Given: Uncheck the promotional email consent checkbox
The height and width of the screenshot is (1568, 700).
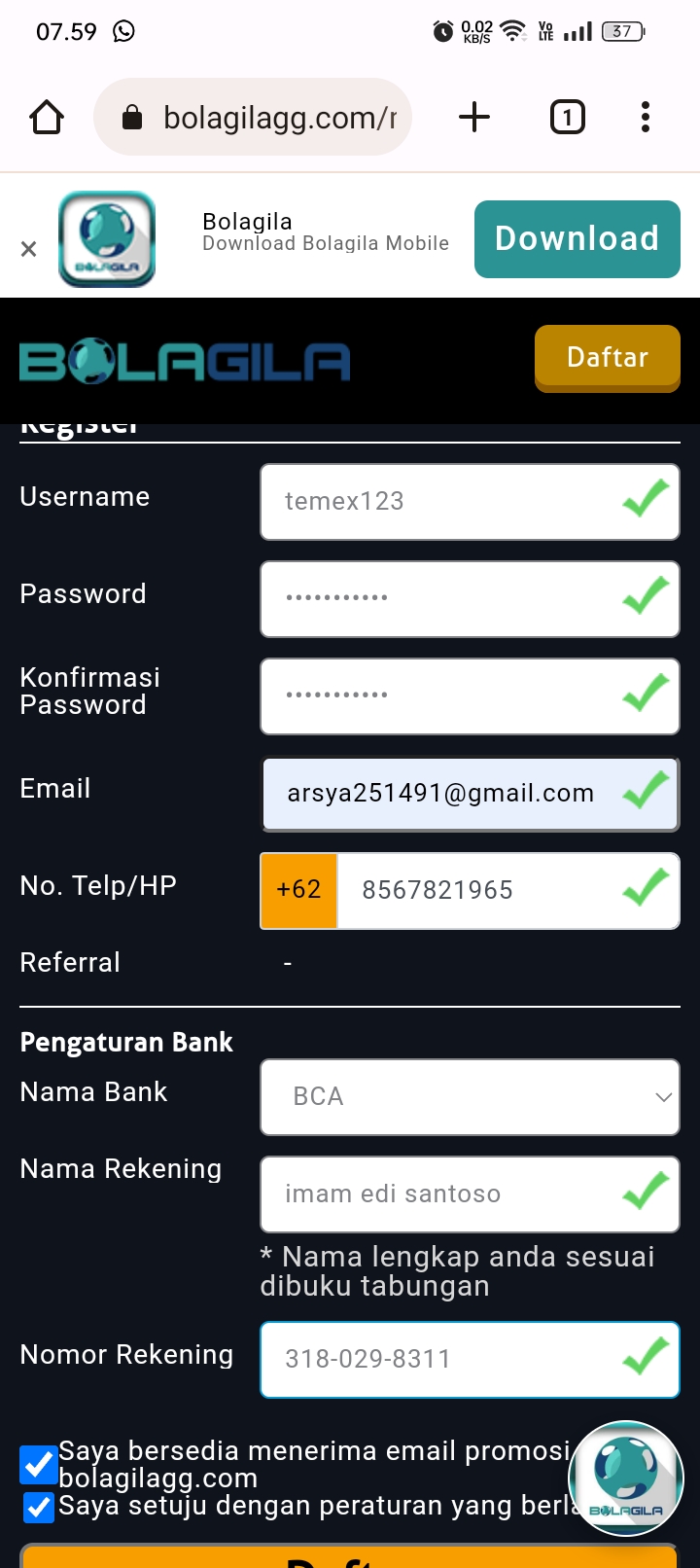Looking at the screenshot, I should point(39,1464).
